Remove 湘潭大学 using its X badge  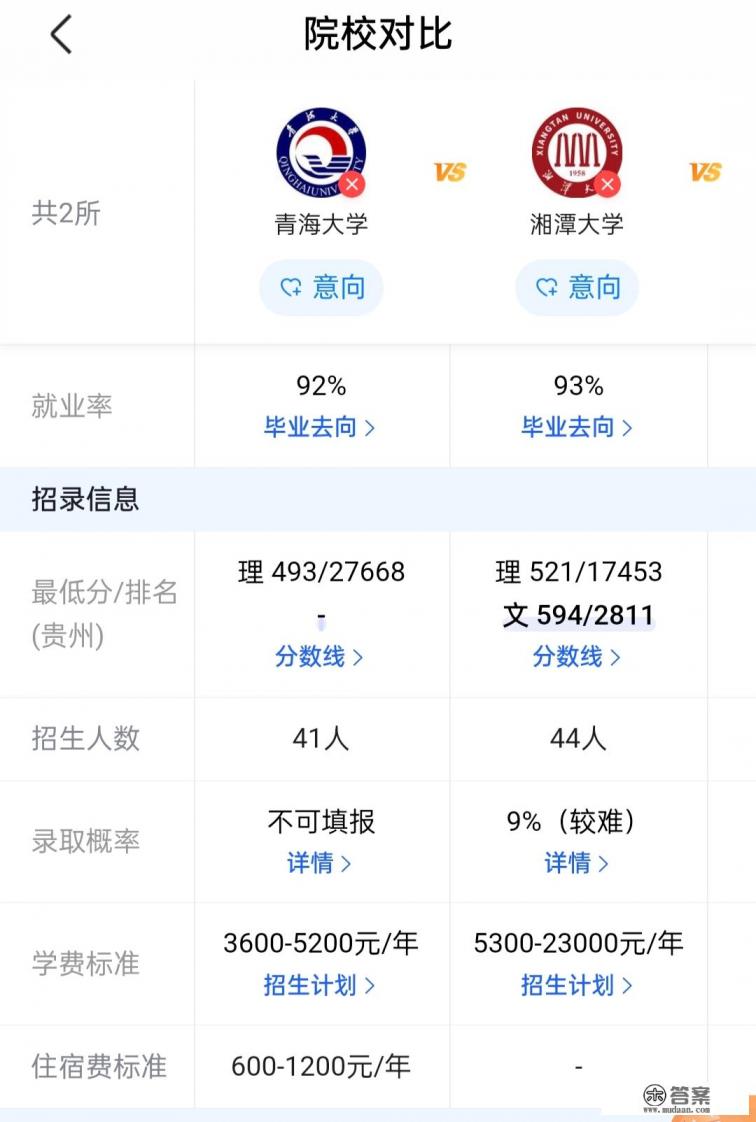click(610, 184)
